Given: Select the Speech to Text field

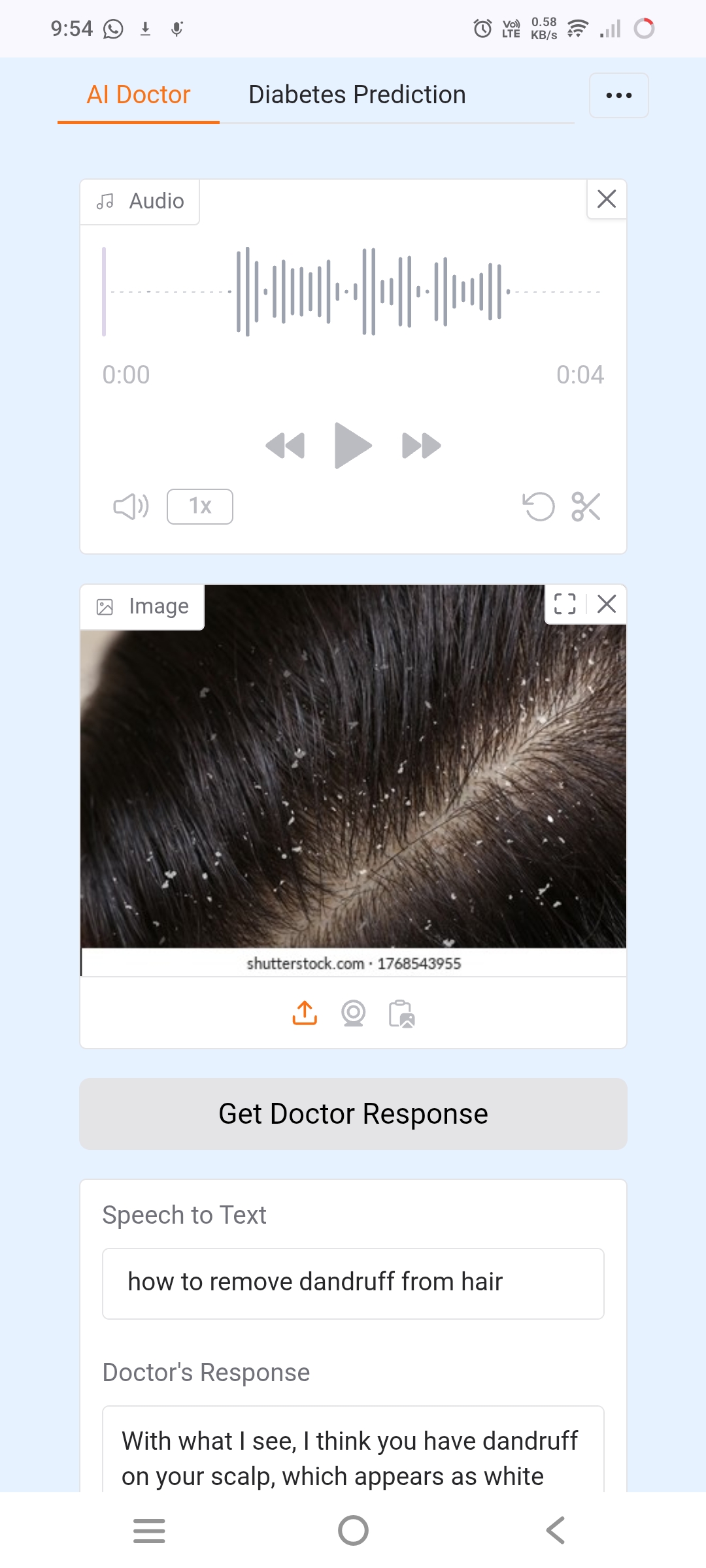Looking at the screenshot, I should coord(353,1283).
